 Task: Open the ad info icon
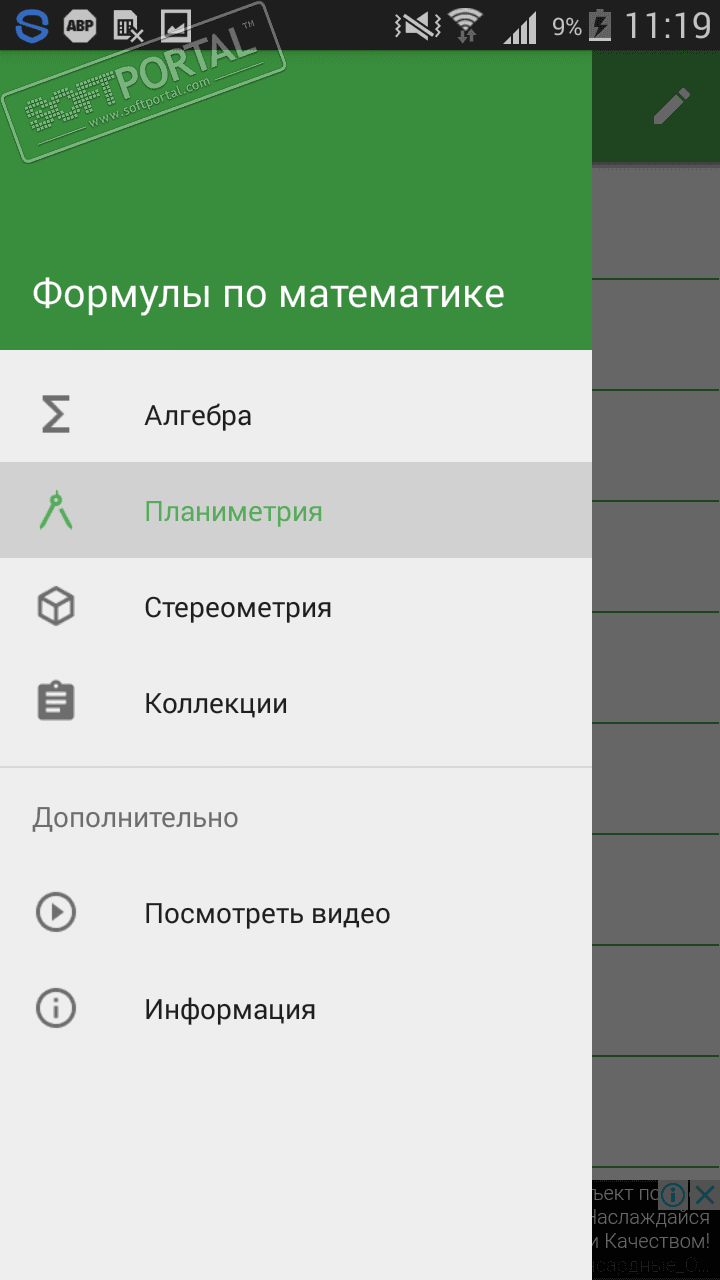[674, 1194]
